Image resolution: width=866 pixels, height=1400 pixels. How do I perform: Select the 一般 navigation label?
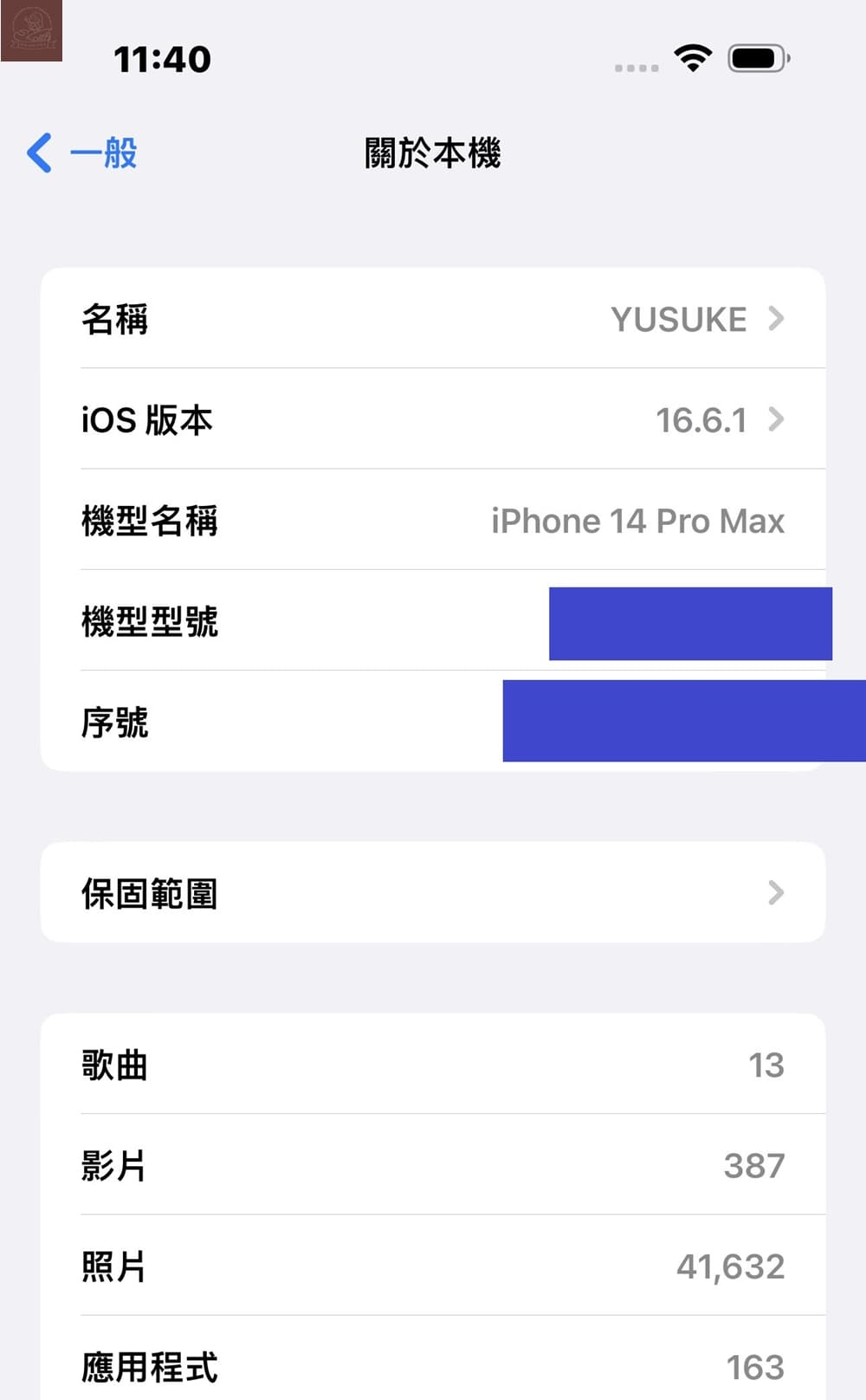pyautogui.click(x=102, y=153)
